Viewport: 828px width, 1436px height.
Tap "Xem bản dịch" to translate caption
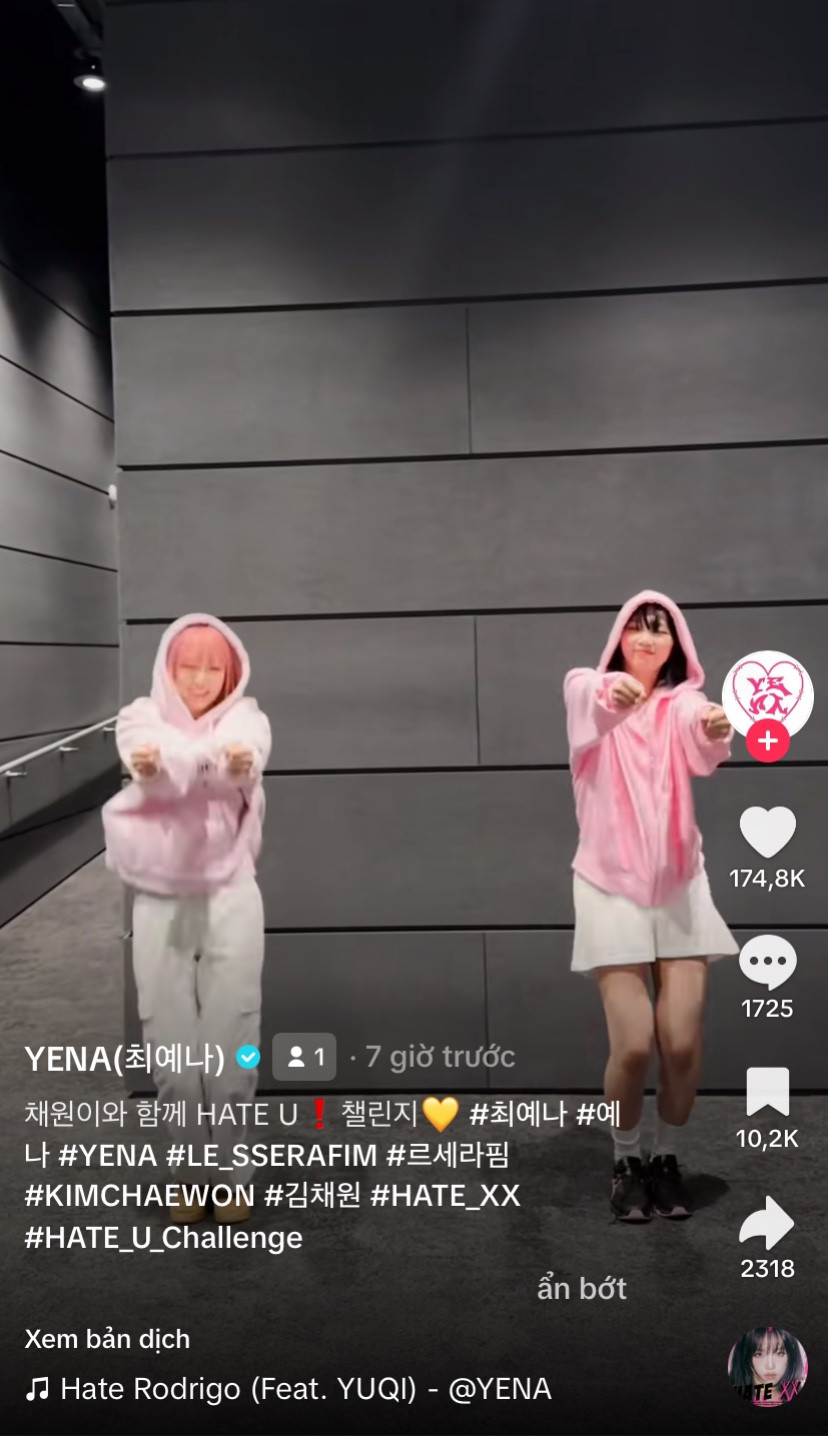107,1339
